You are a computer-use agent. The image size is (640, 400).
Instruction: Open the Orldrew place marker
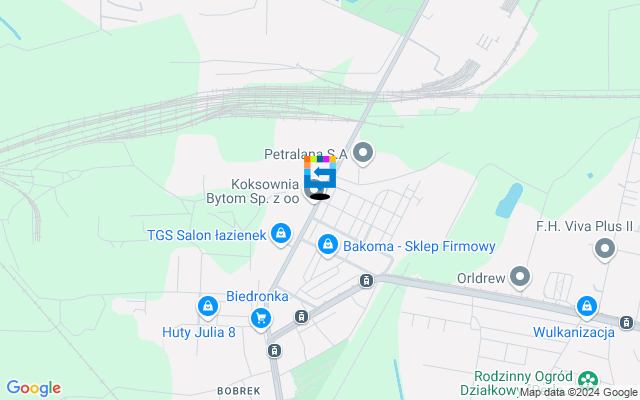519,275
